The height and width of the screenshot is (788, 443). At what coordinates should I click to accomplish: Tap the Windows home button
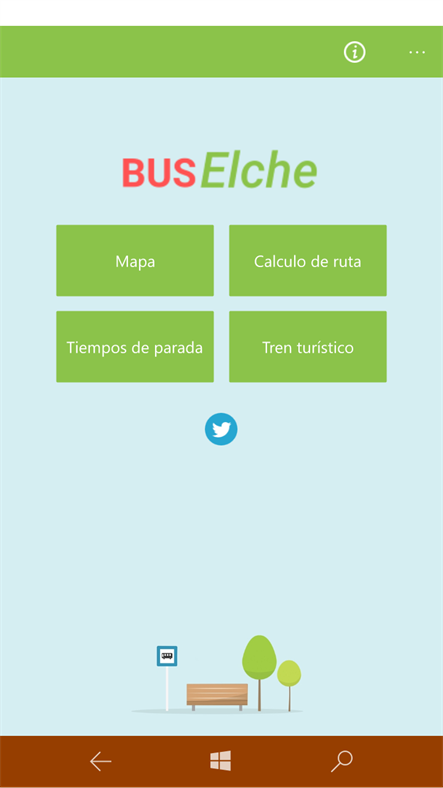(220, 761)
